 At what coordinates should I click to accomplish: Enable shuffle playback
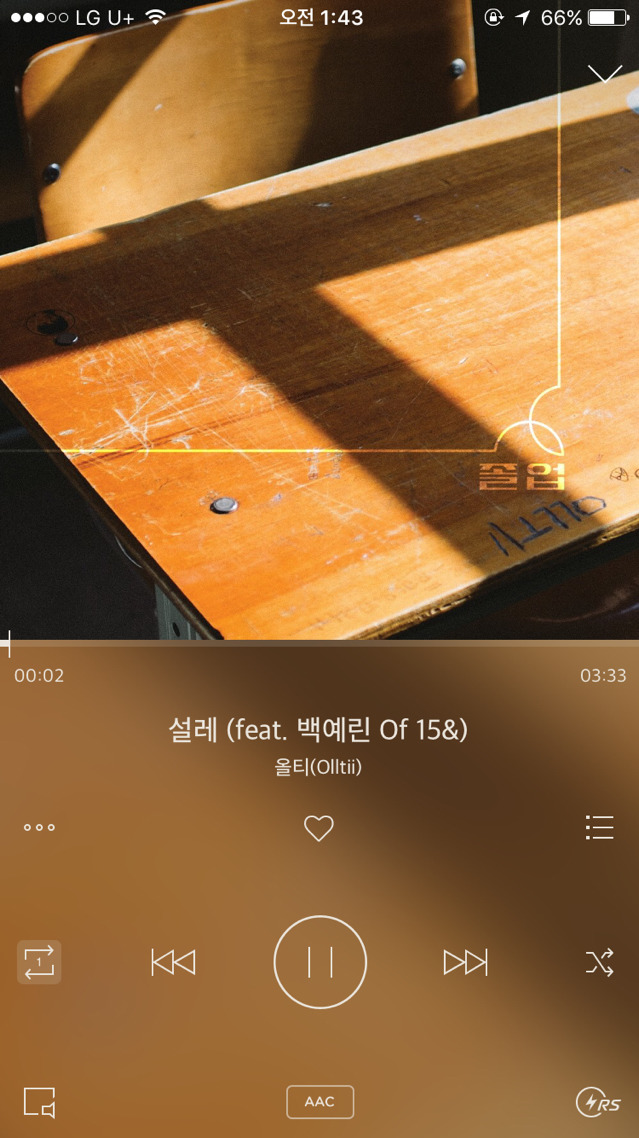tap(599, 962)
